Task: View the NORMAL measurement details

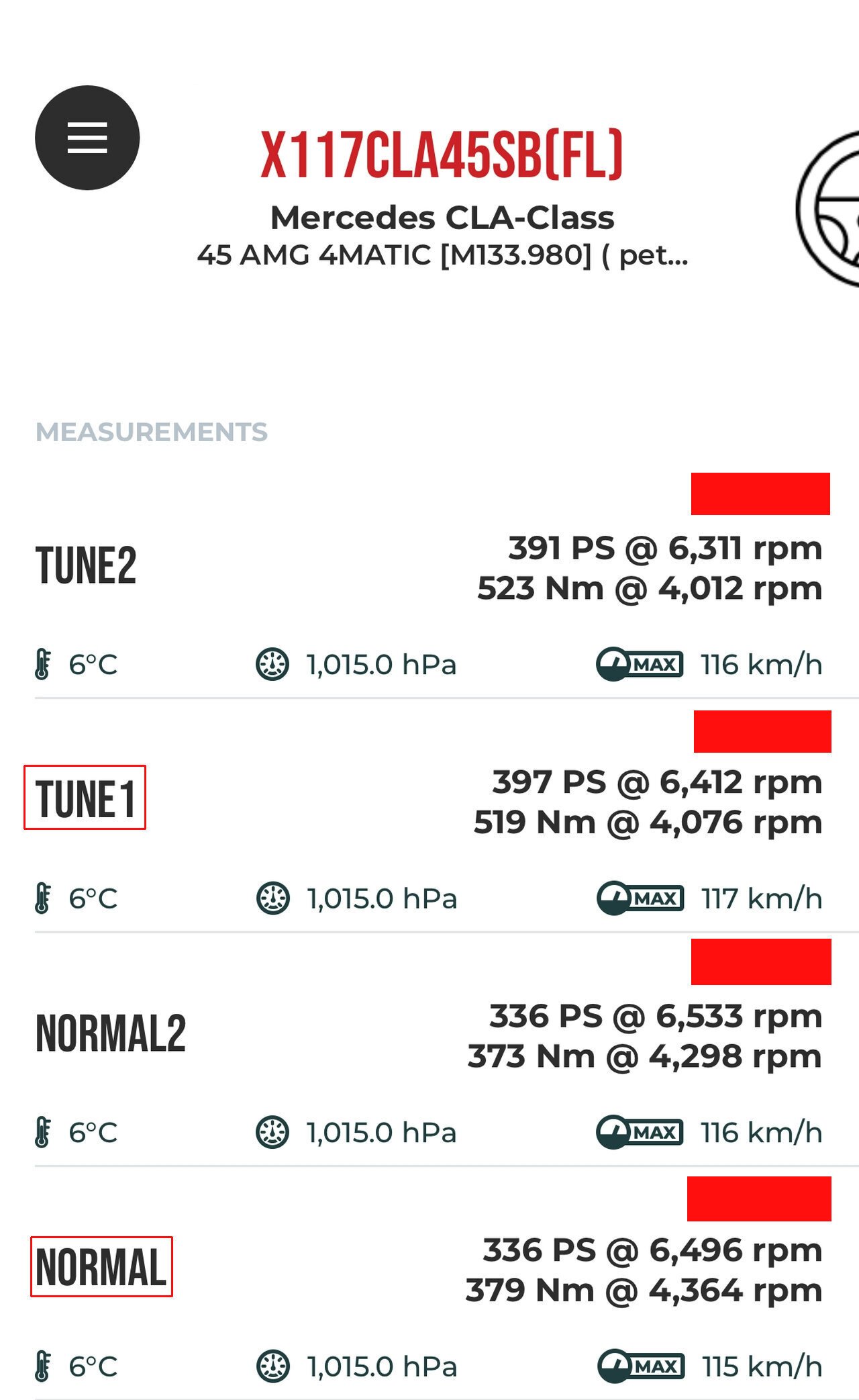Action: click(x=429, y=1284)
